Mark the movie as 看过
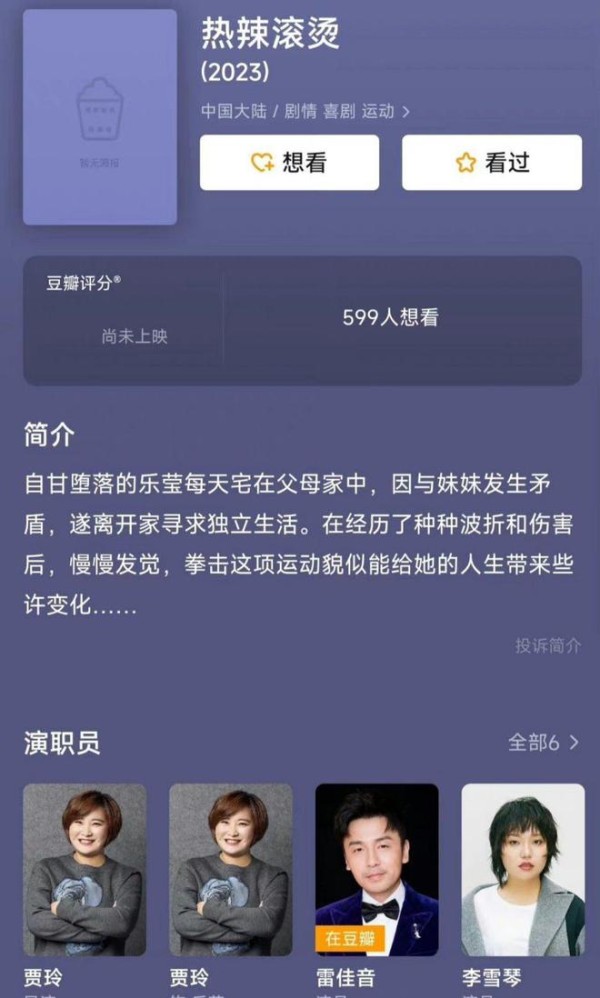The width and height of the screenshot is (600, 998). pyautogui.click(x=492, y=162)
